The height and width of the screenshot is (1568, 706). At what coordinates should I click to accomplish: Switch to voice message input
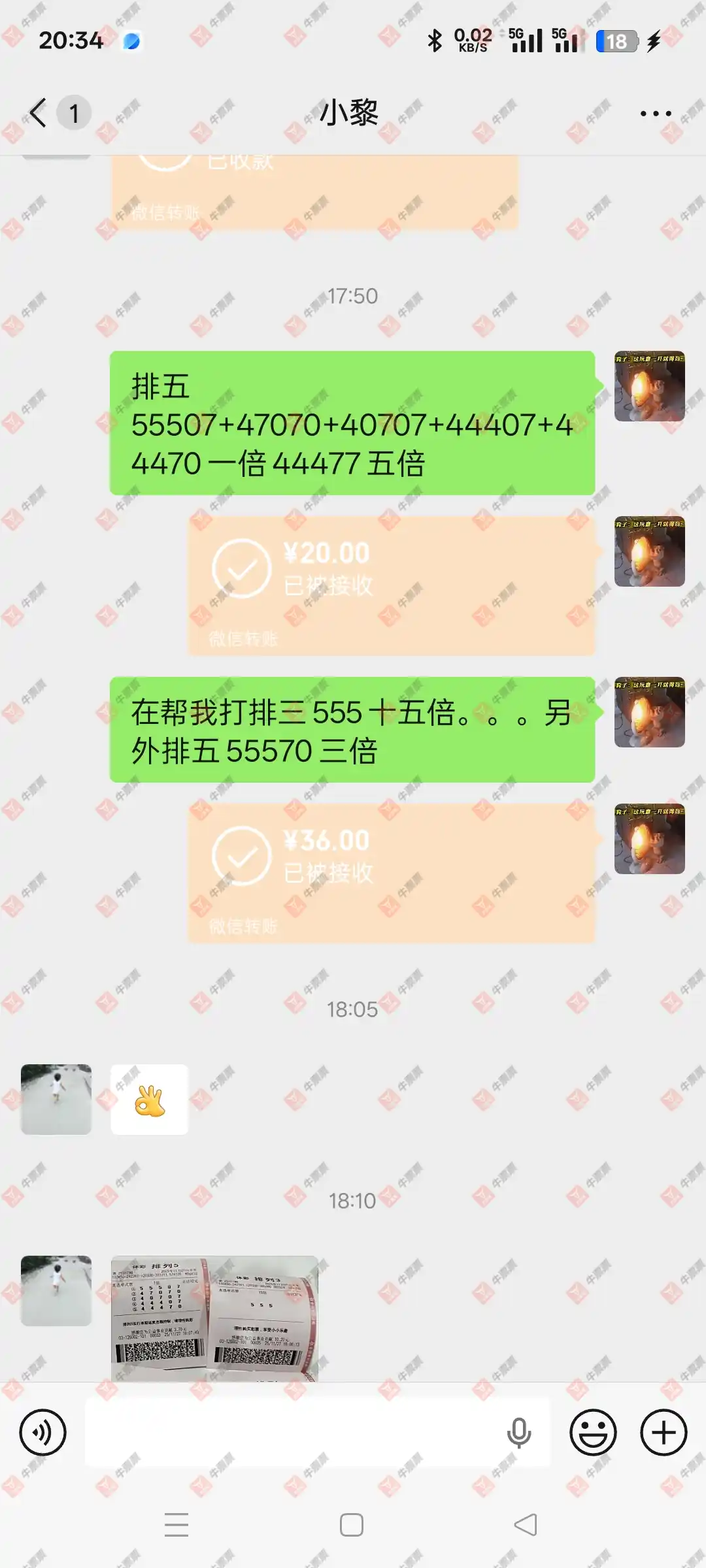coord(43,1433)
